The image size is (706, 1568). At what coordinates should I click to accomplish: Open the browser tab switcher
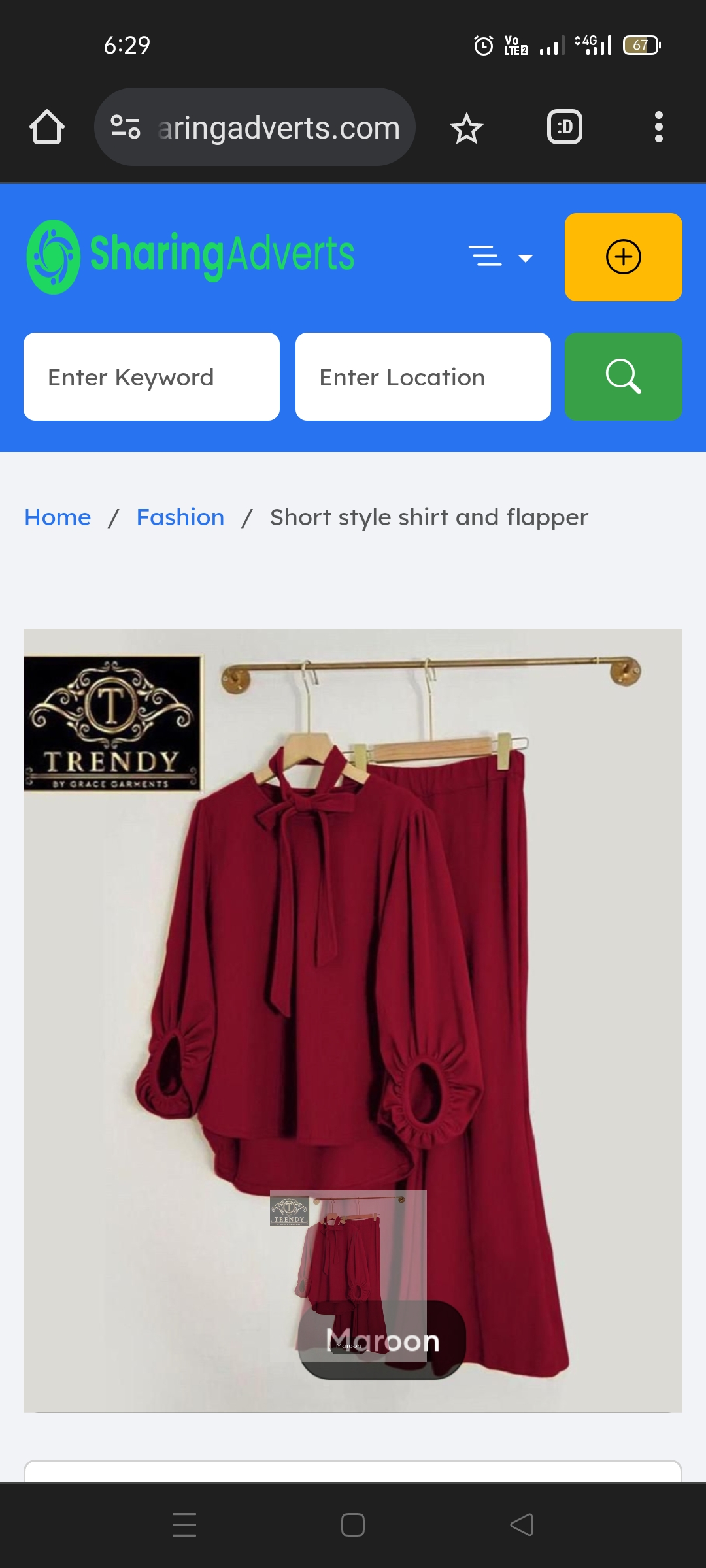coord(564,127)
